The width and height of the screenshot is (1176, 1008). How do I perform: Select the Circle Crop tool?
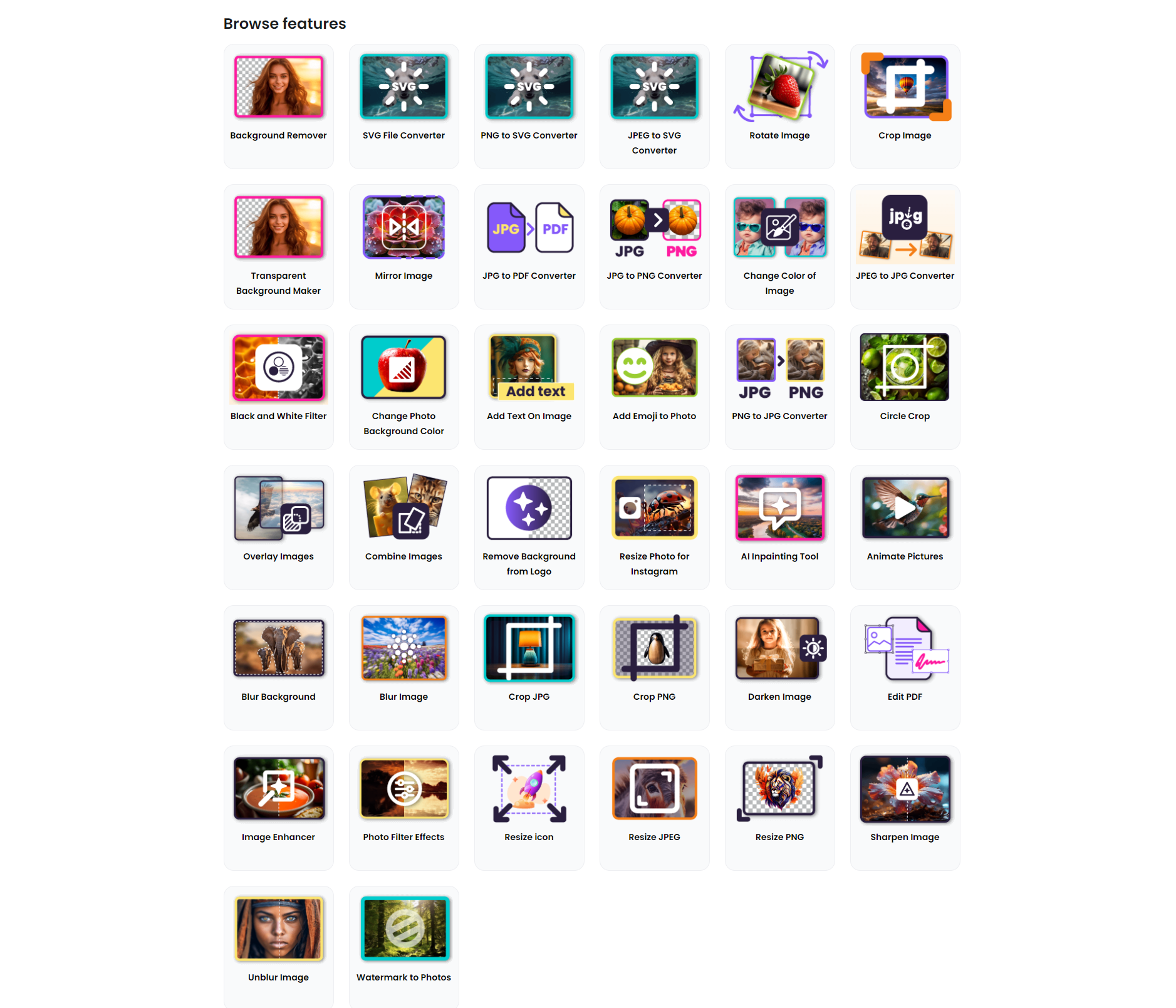click(905, 386)
